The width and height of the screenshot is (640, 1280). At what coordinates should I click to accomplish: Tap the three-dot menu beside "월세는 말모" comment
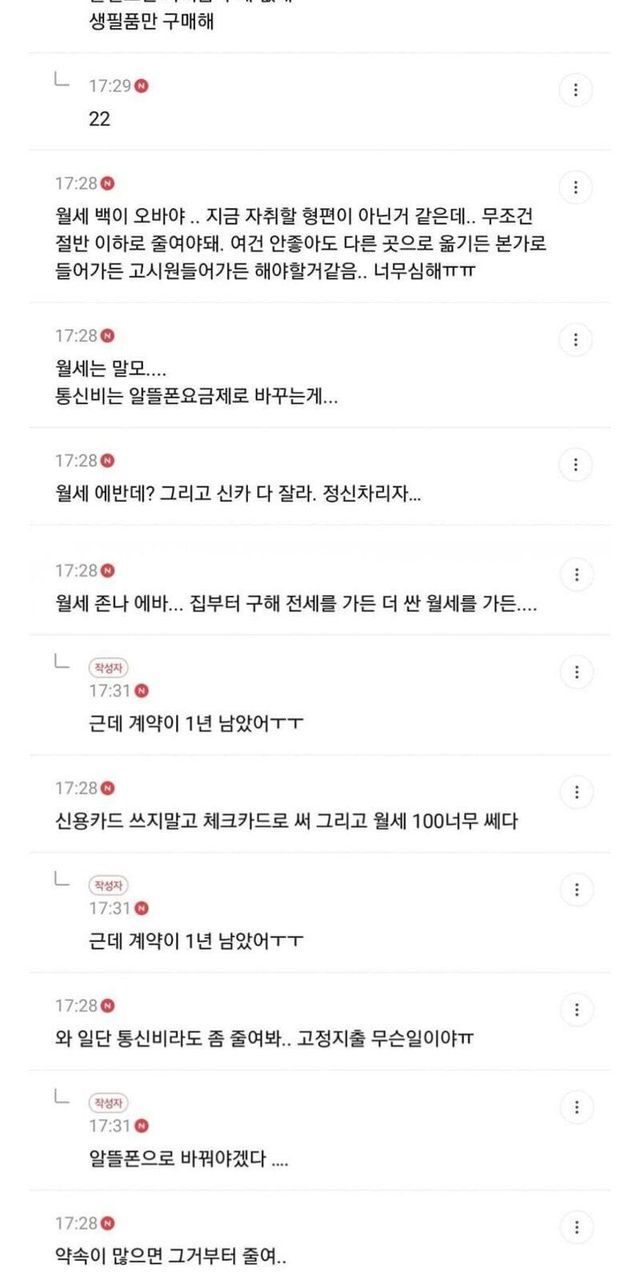[x=575, y=340]
